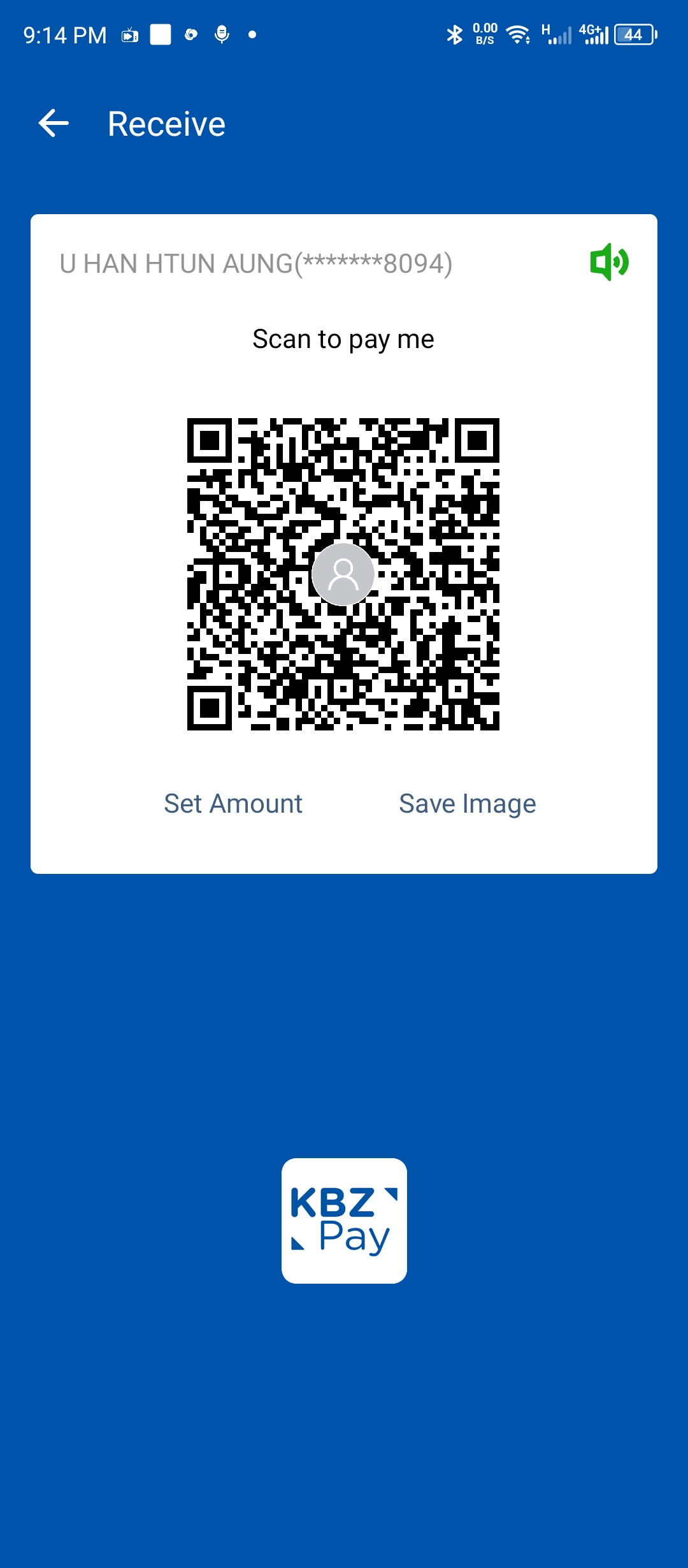Screen dimensions: 688x1568
Task: Save the QR code image
Action: point(467,804)
